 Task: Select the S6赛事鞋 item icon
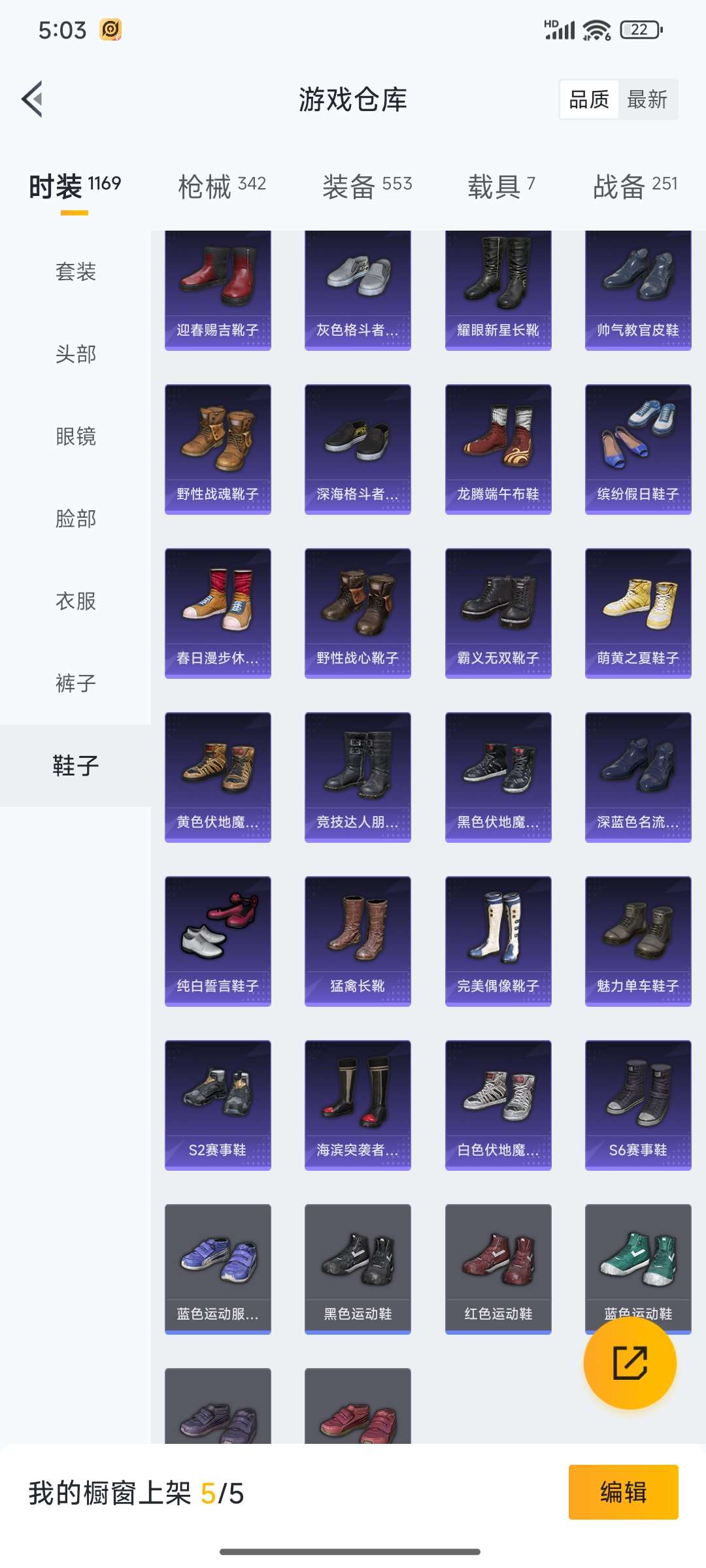coord(637,1101)
